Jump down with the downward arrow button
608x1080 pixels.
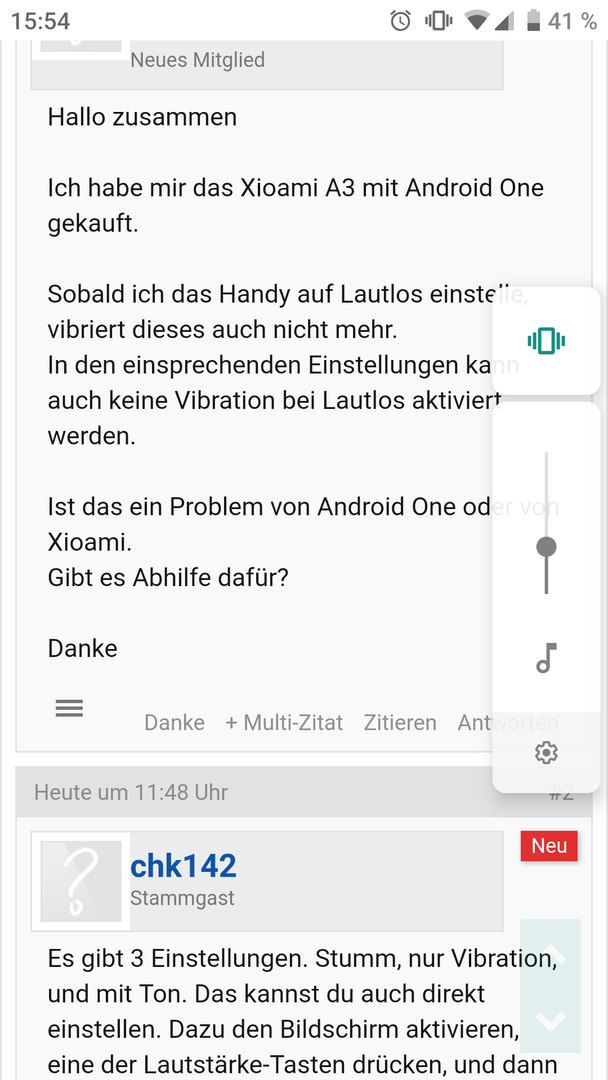(x=551, y=1020)
